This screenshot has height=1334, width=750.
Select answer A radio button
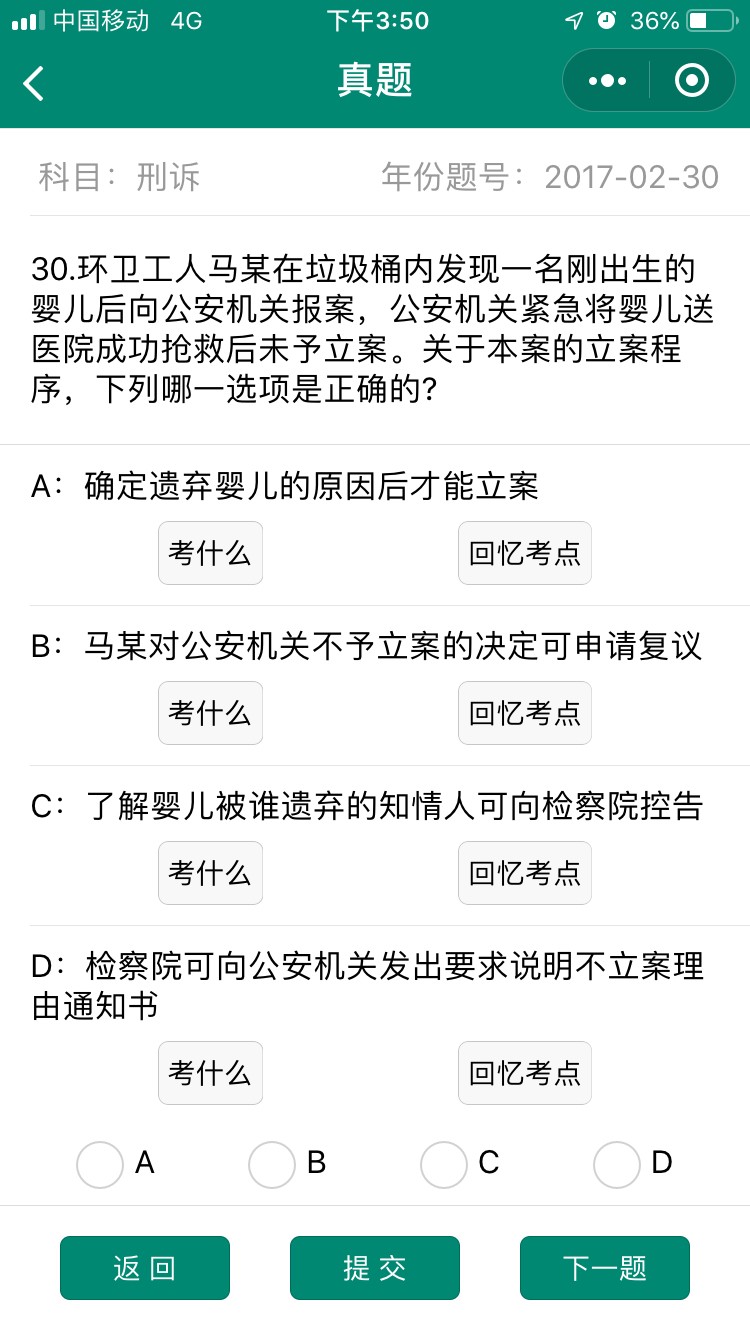point(100,1165)
